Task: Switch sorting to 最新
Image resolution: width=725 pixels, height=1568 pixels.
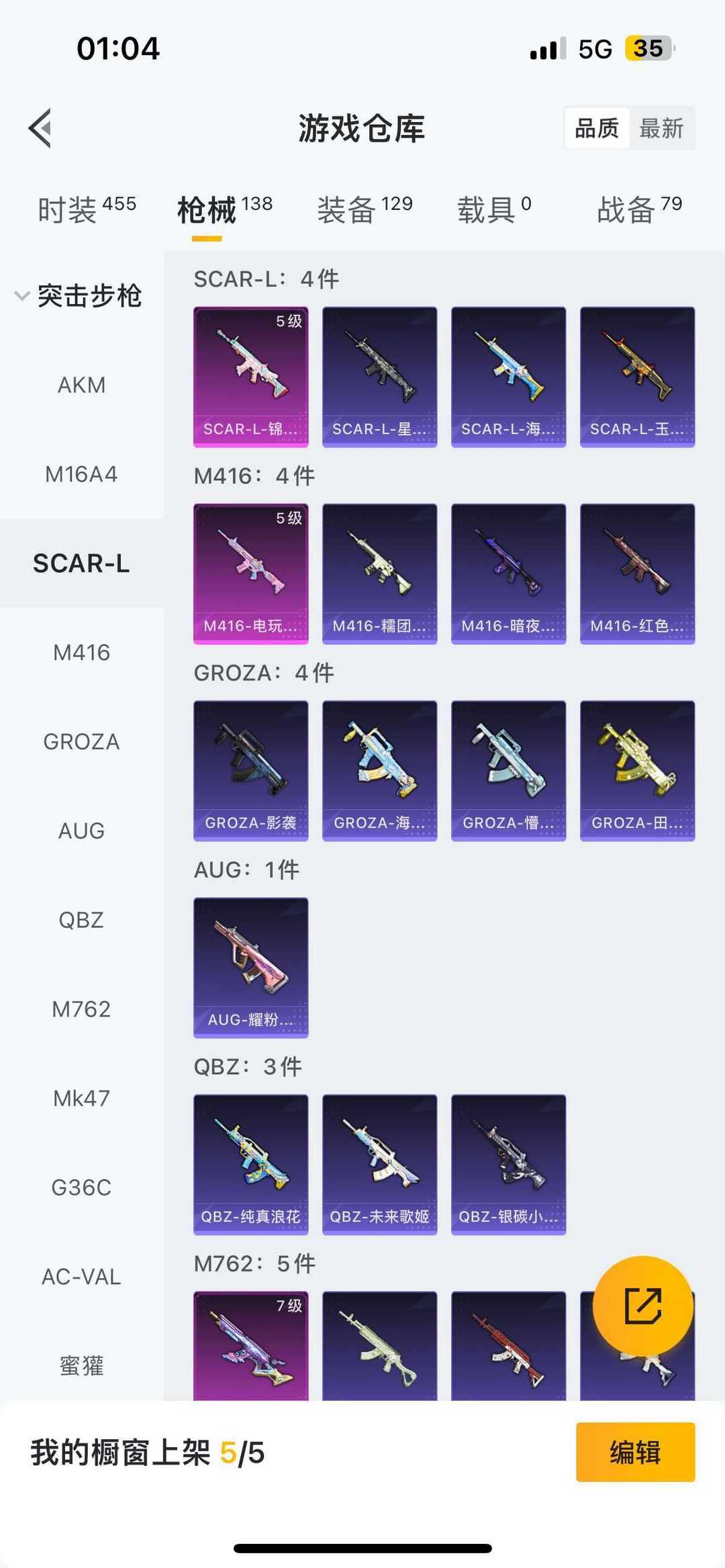Action: click(661, 128)
